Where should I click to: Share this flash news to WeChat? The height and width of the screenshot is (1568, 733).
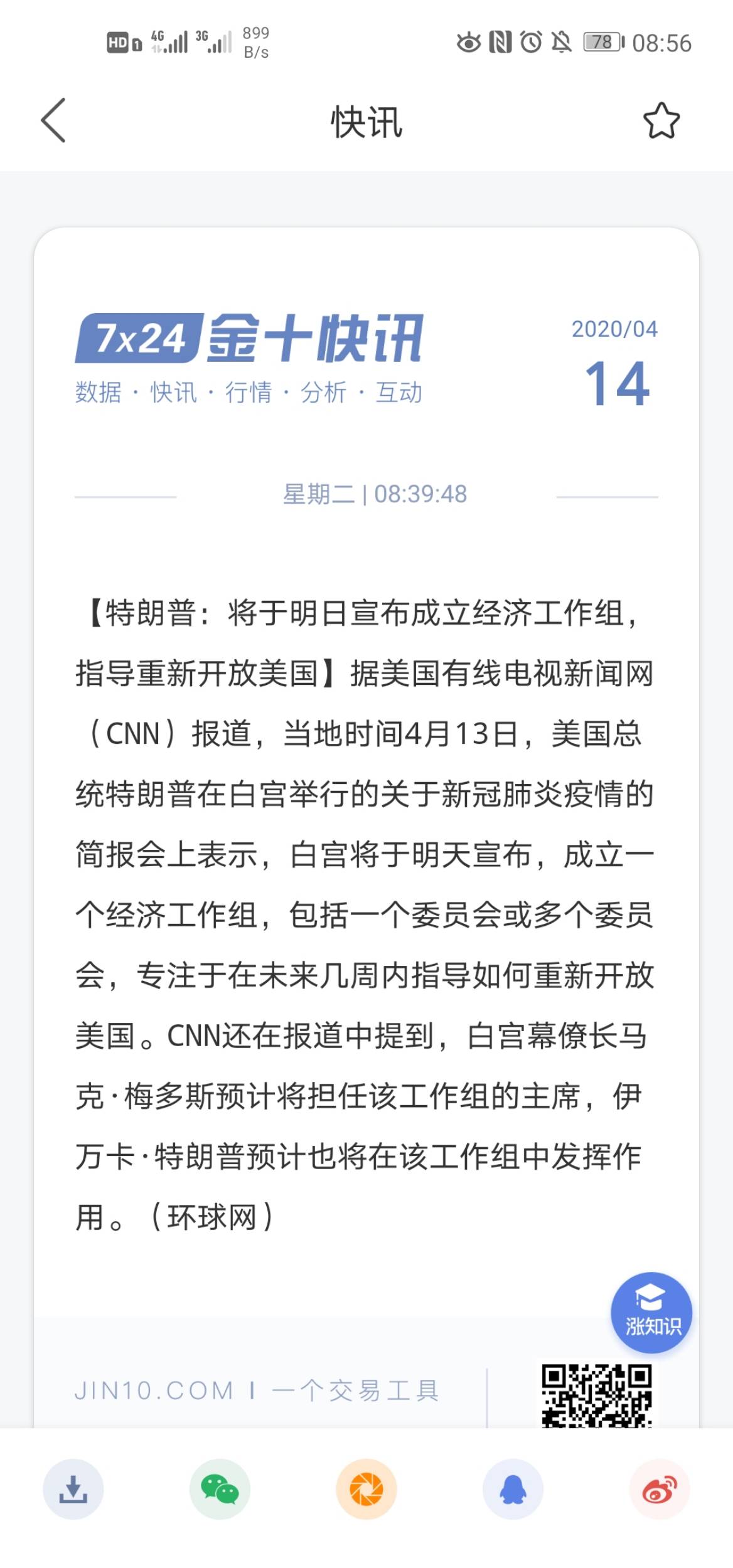click(220, 1489)
